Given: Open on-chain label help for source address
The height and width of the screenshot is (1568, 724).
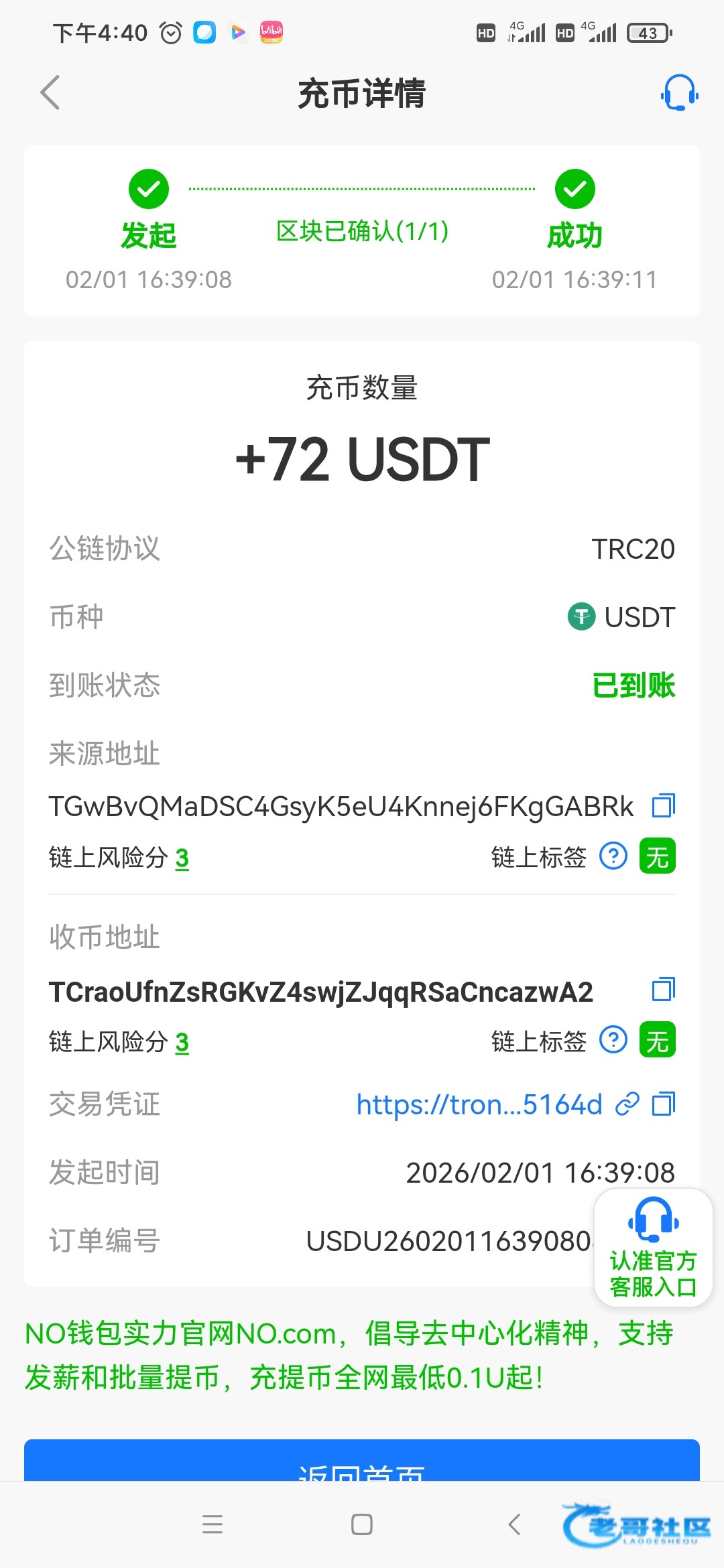Looking at the screenshot, I should (613, 856).
